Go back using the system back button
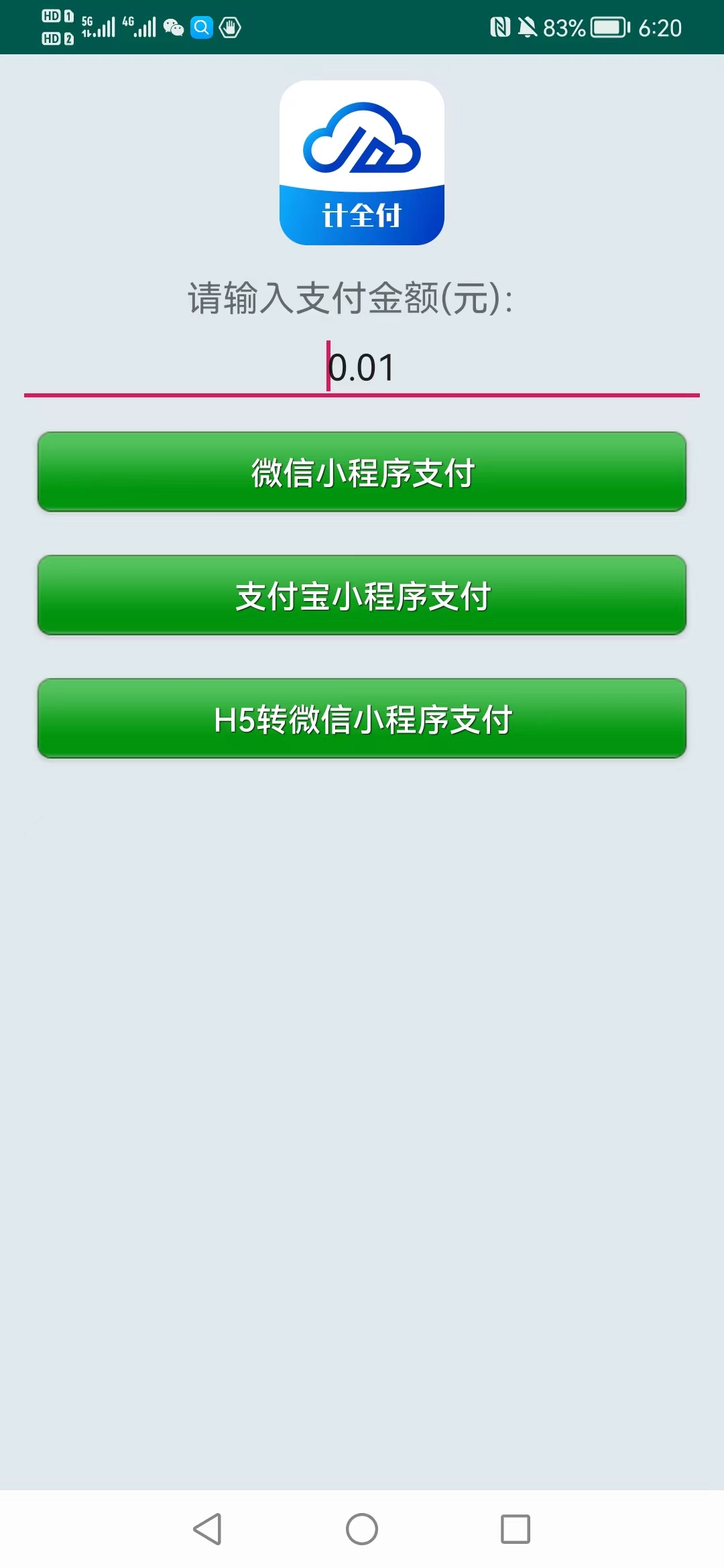The height and width of the screenshot is (1568, 724). [x=208, y=1529]
